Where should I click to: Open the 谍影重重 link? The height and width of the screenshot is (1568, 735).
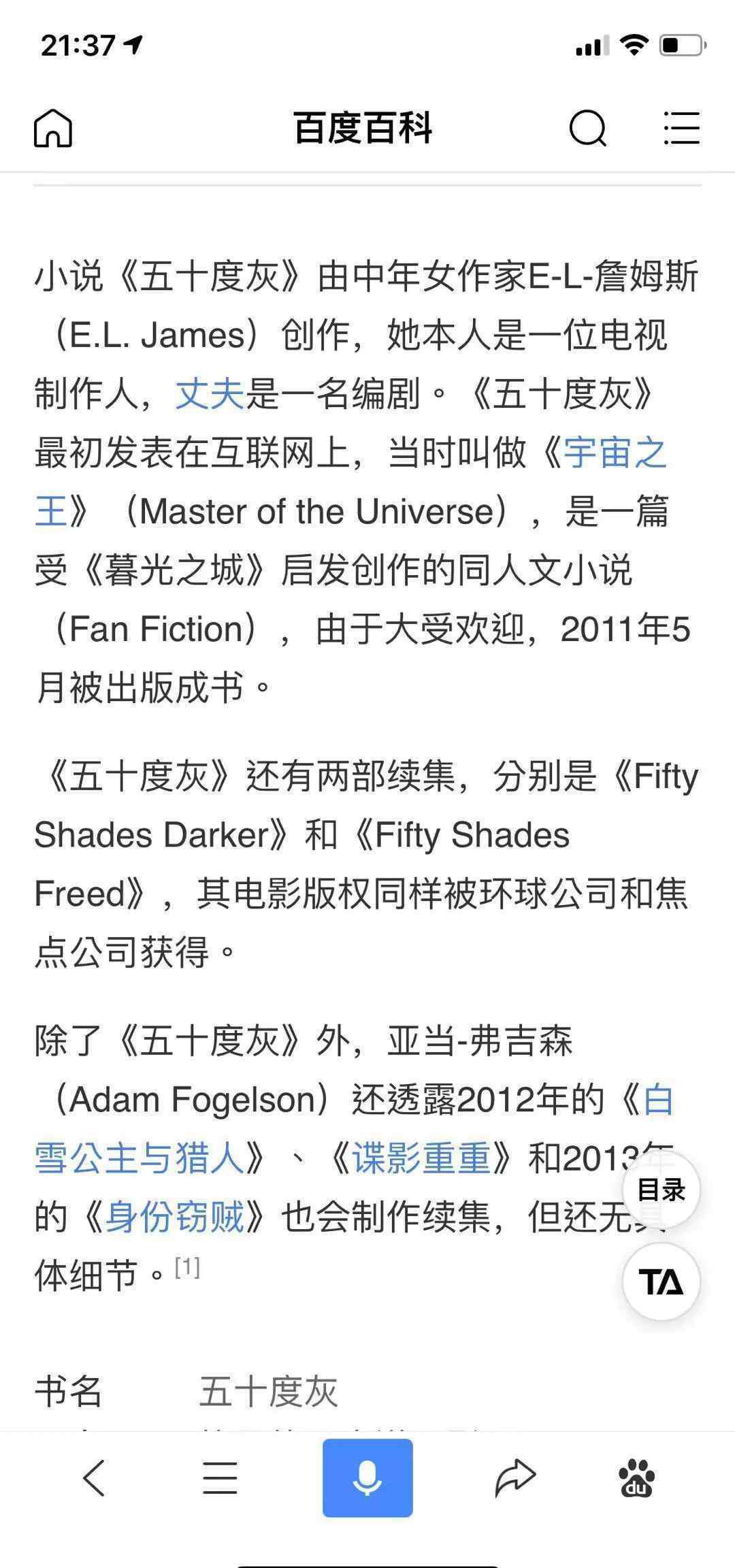point(421,1158)
